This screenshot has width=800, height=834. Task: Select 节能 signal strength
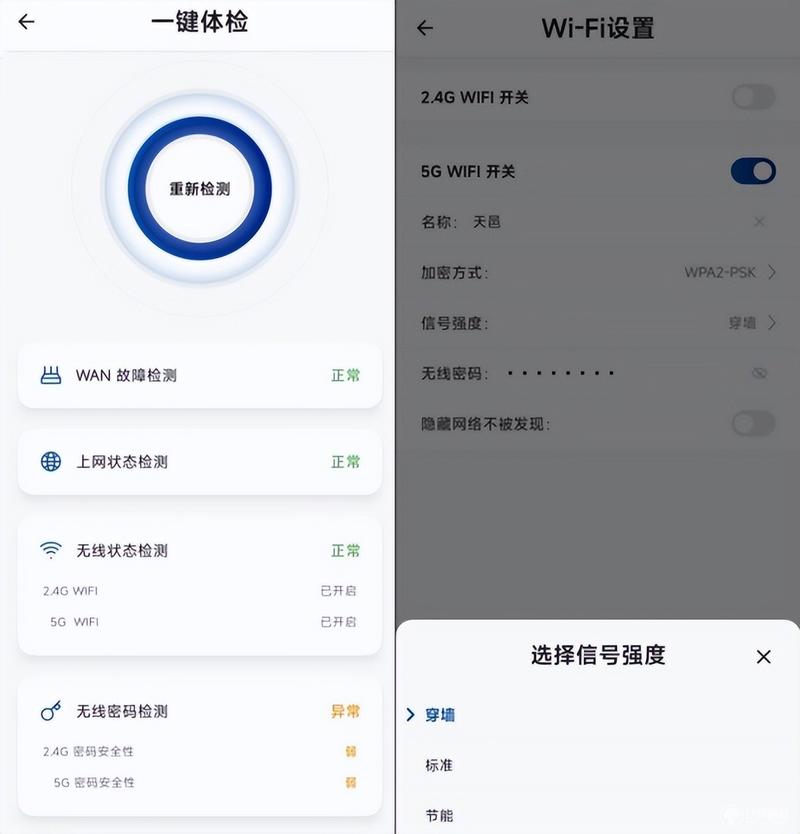(x=439, y=815)
